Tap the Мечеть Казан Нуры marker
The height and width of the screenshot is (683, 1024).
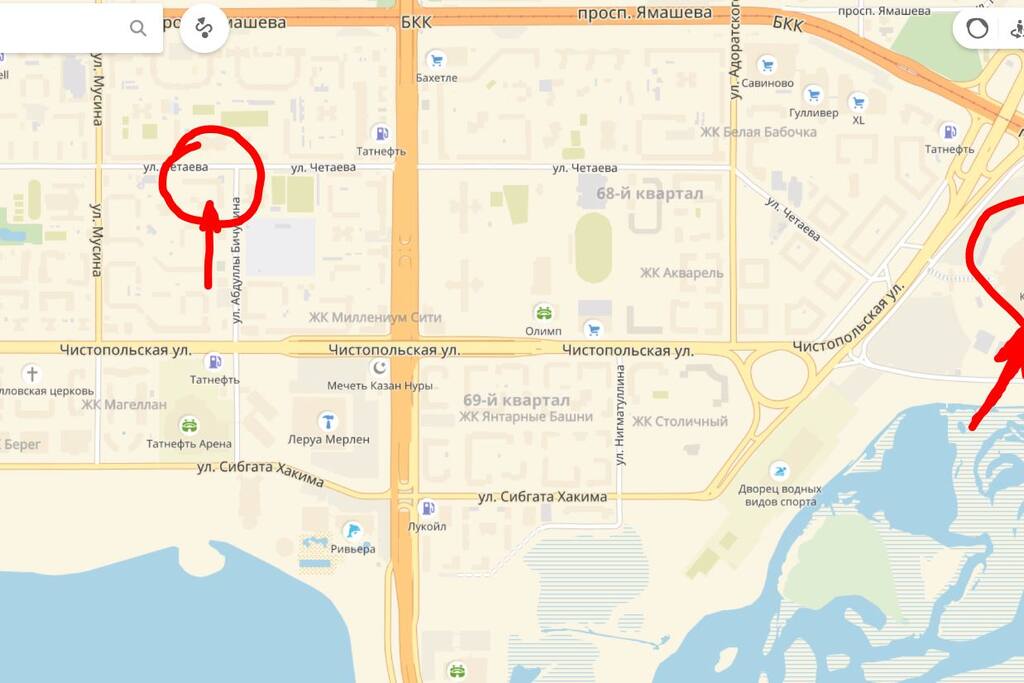378,368
